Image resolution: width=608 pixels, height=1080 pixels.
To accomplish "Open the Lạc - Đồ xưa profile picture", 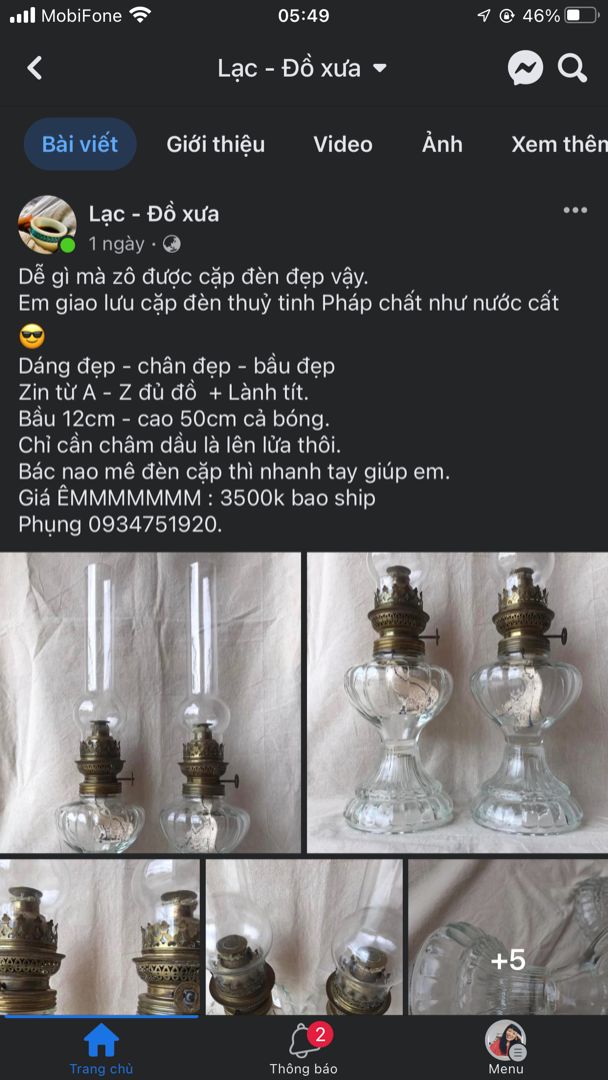I will [x=47, y=225].
